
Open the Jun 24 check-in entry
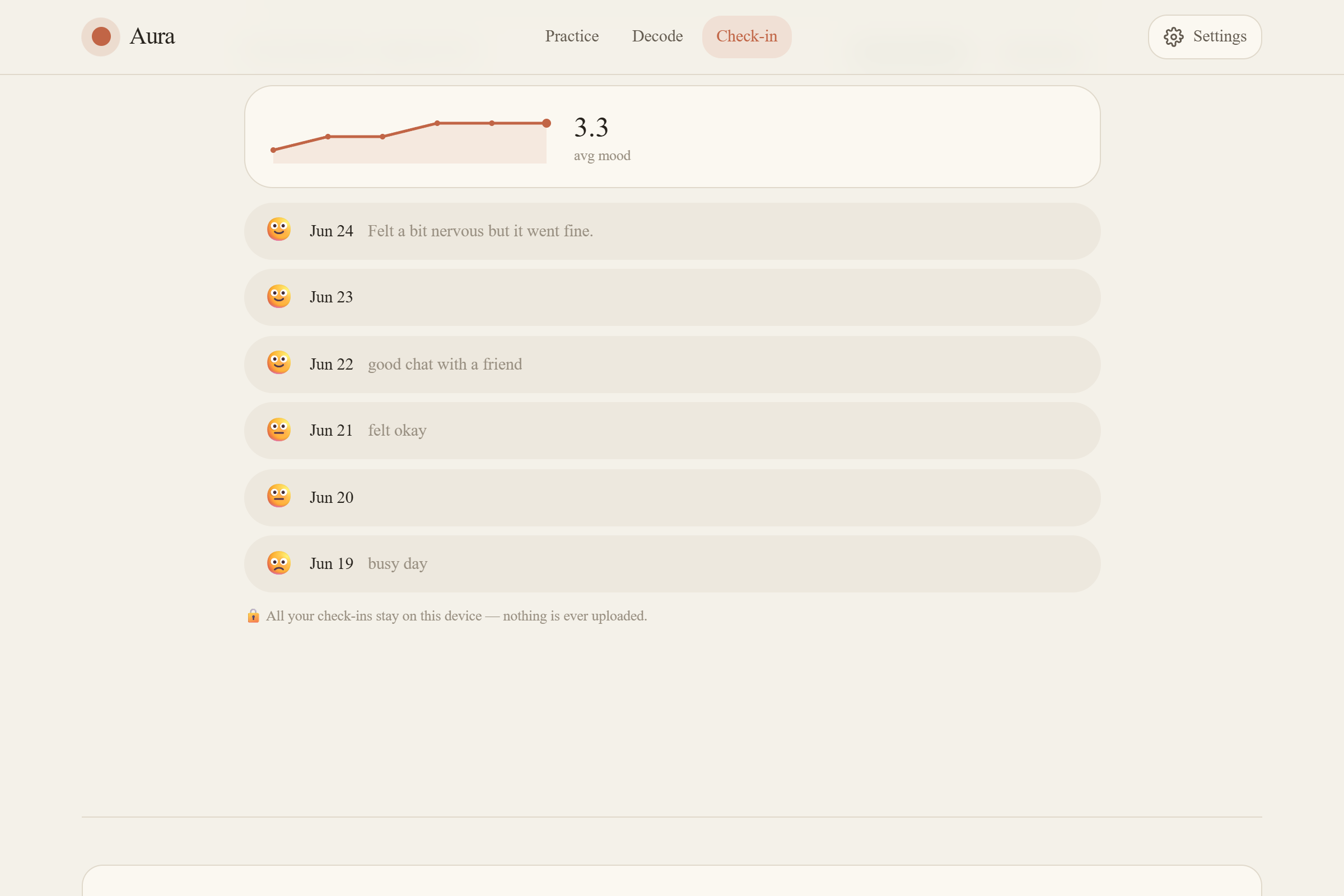point(672,231)
